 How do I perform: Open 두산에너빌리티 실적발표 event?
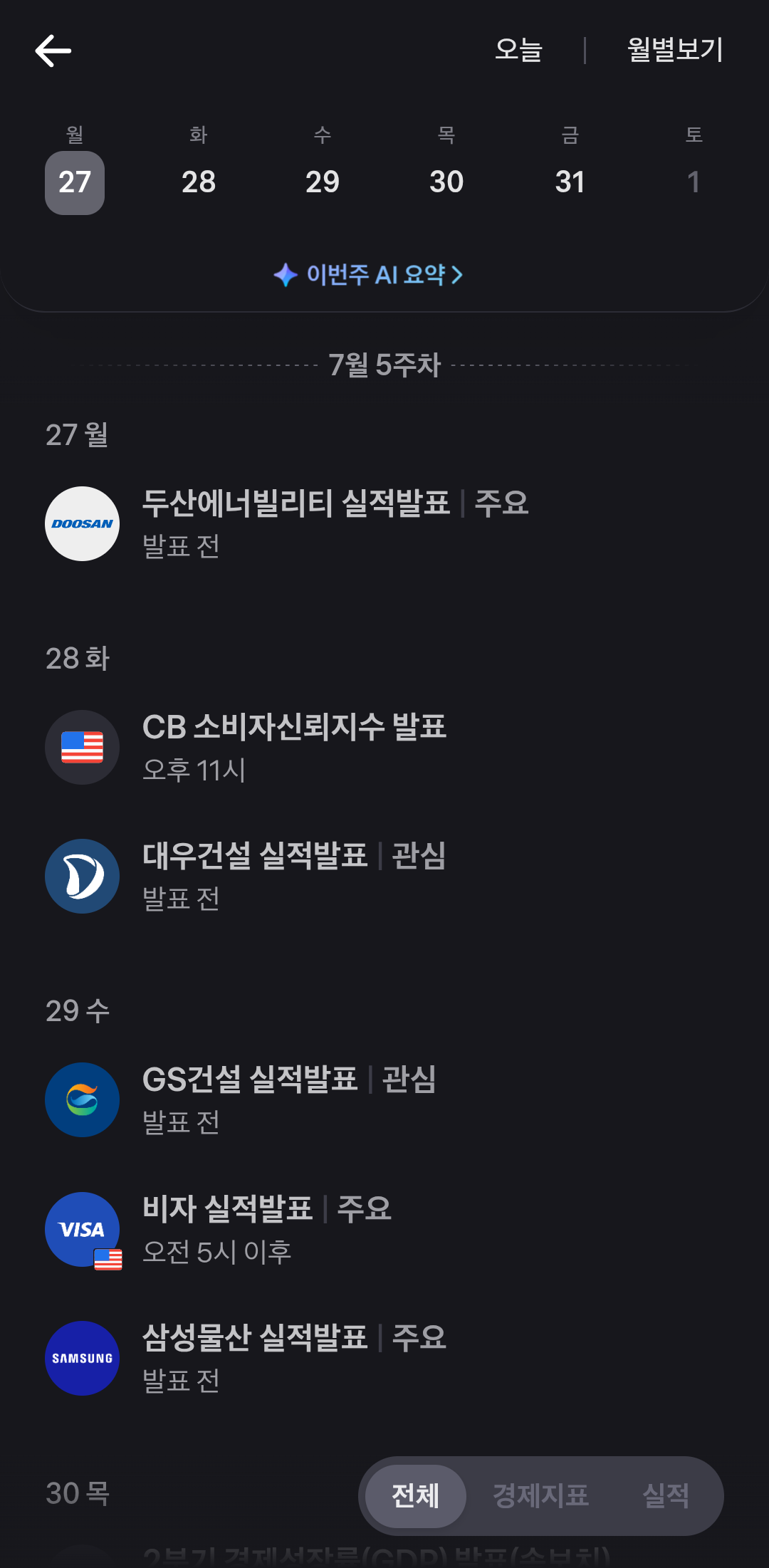[384, 524]
